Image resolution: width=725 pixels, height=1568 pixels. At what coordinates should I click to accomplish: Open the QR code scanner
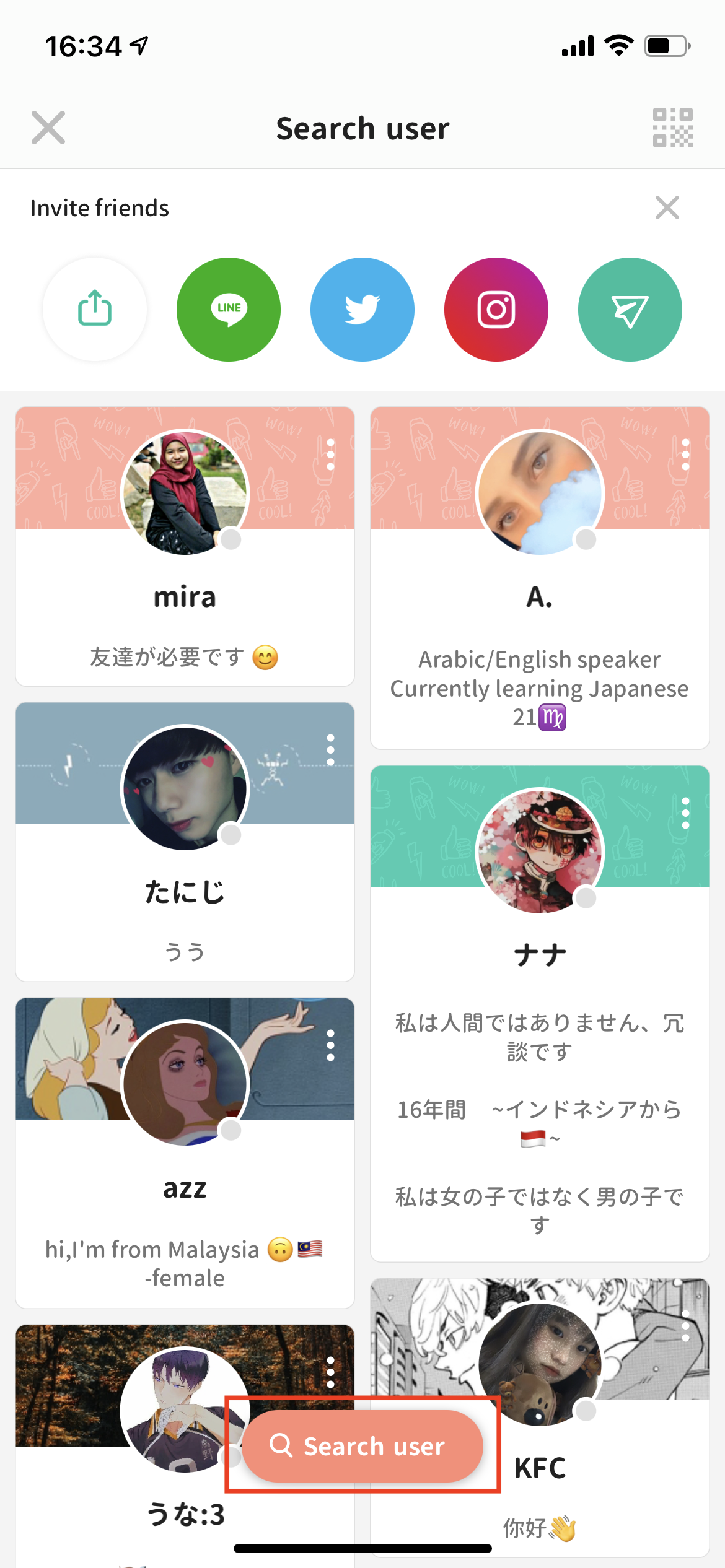coord(672,128)
